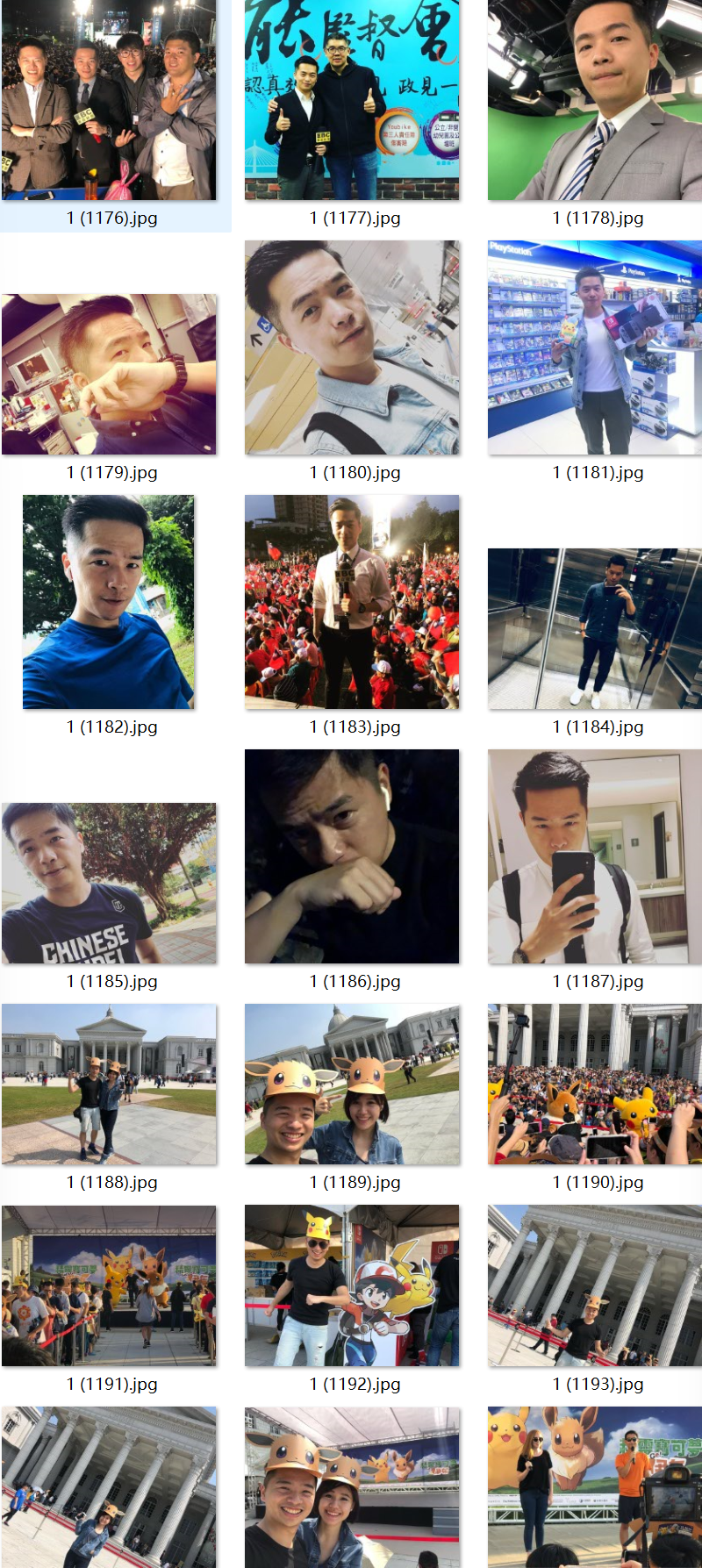This screenshot has height=1568, width=702.
Task: Open photo 1 (1179).jpg
Action: [109, 374]
